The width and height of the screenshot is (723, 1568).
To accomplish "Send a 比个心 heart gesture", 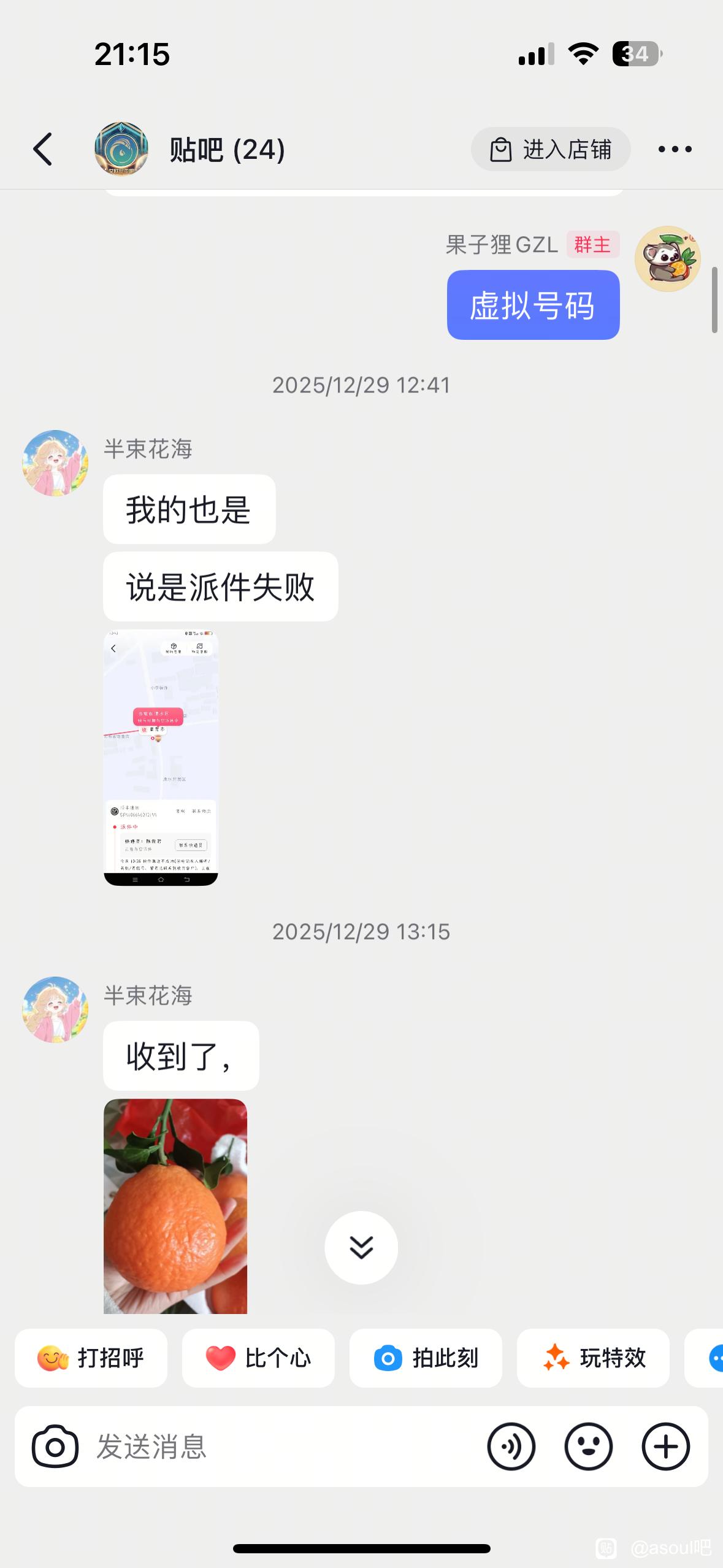I will (x=258, y=1358).
